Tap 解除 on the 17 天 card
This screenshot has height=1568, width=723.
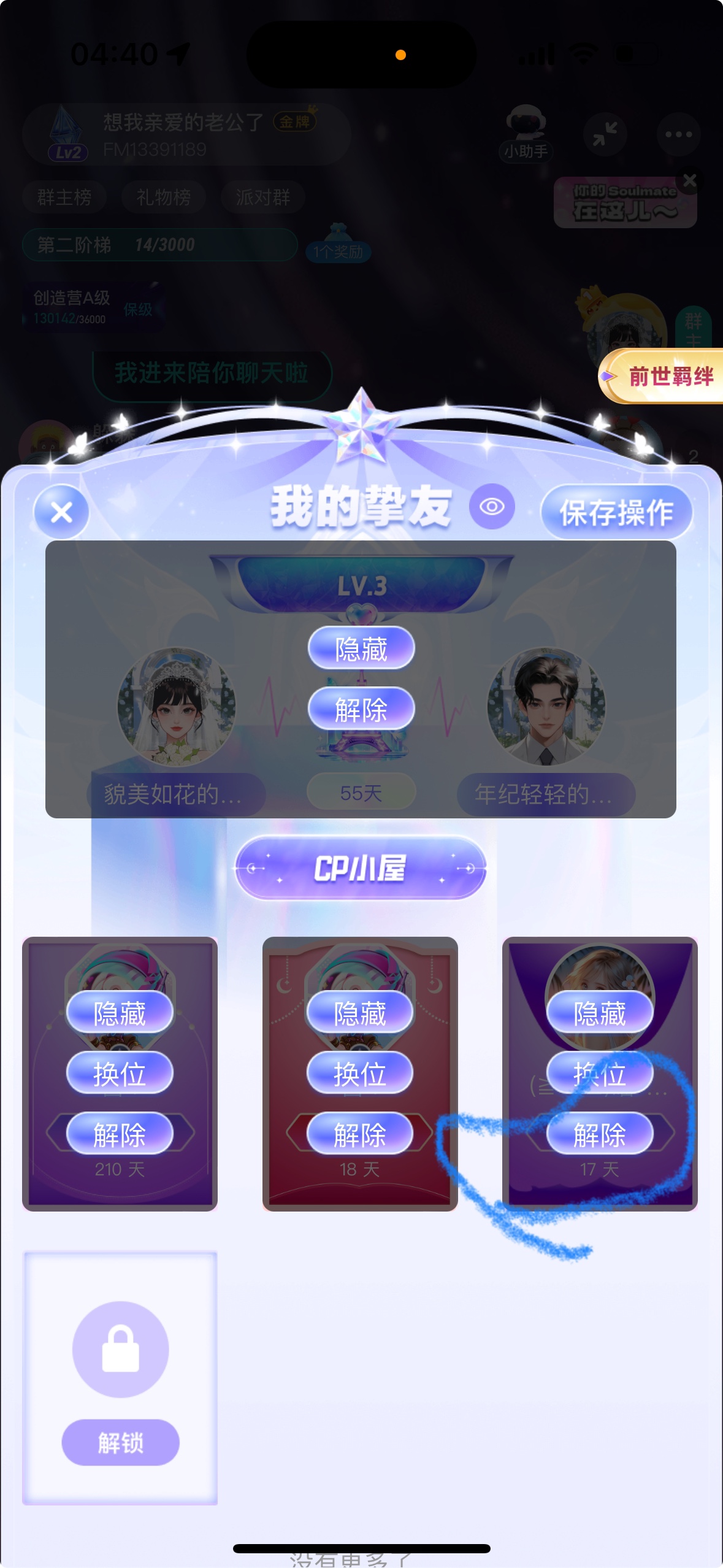click(x=600, y=1134)
